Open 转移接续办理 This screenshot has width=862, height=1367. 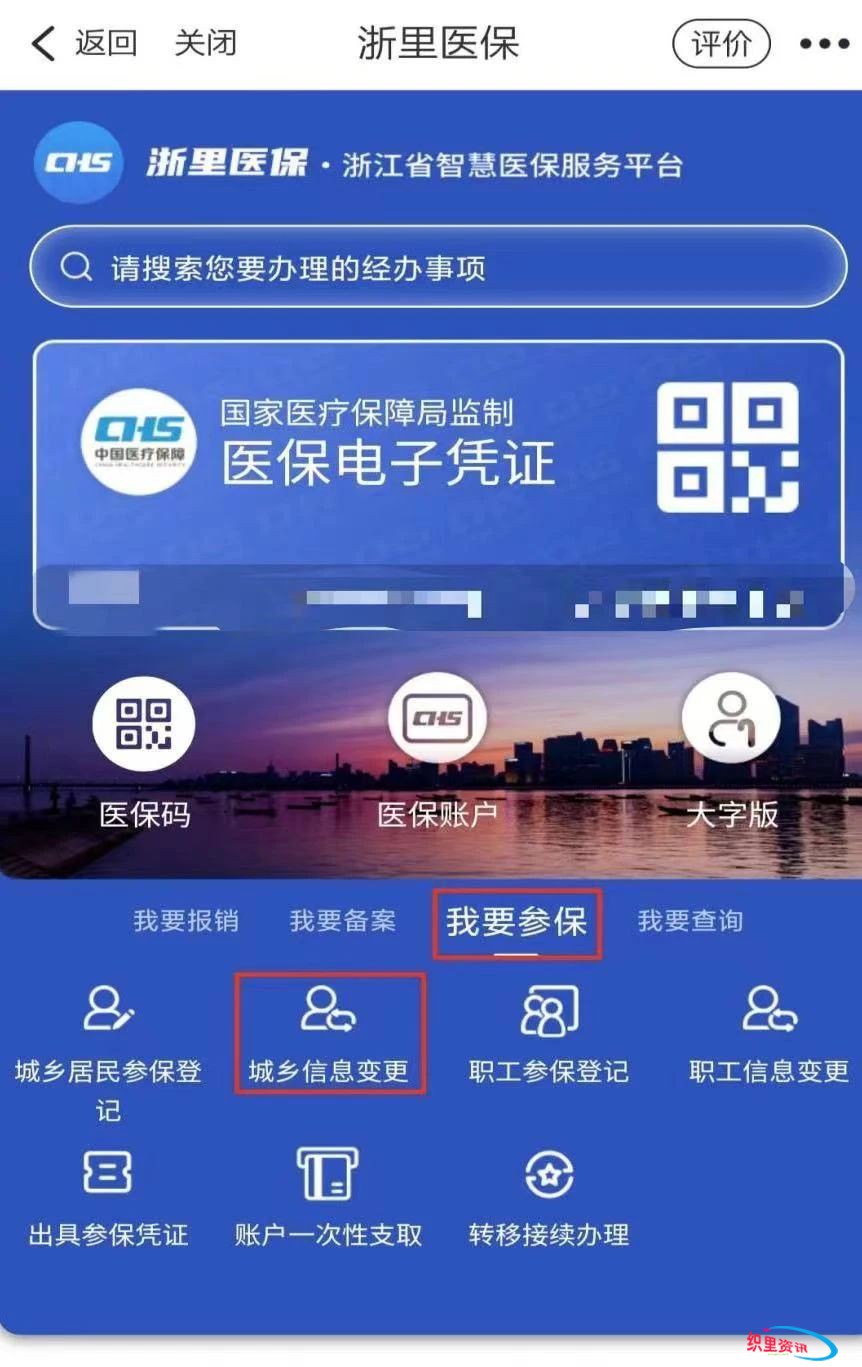[x=549, y=1198]
